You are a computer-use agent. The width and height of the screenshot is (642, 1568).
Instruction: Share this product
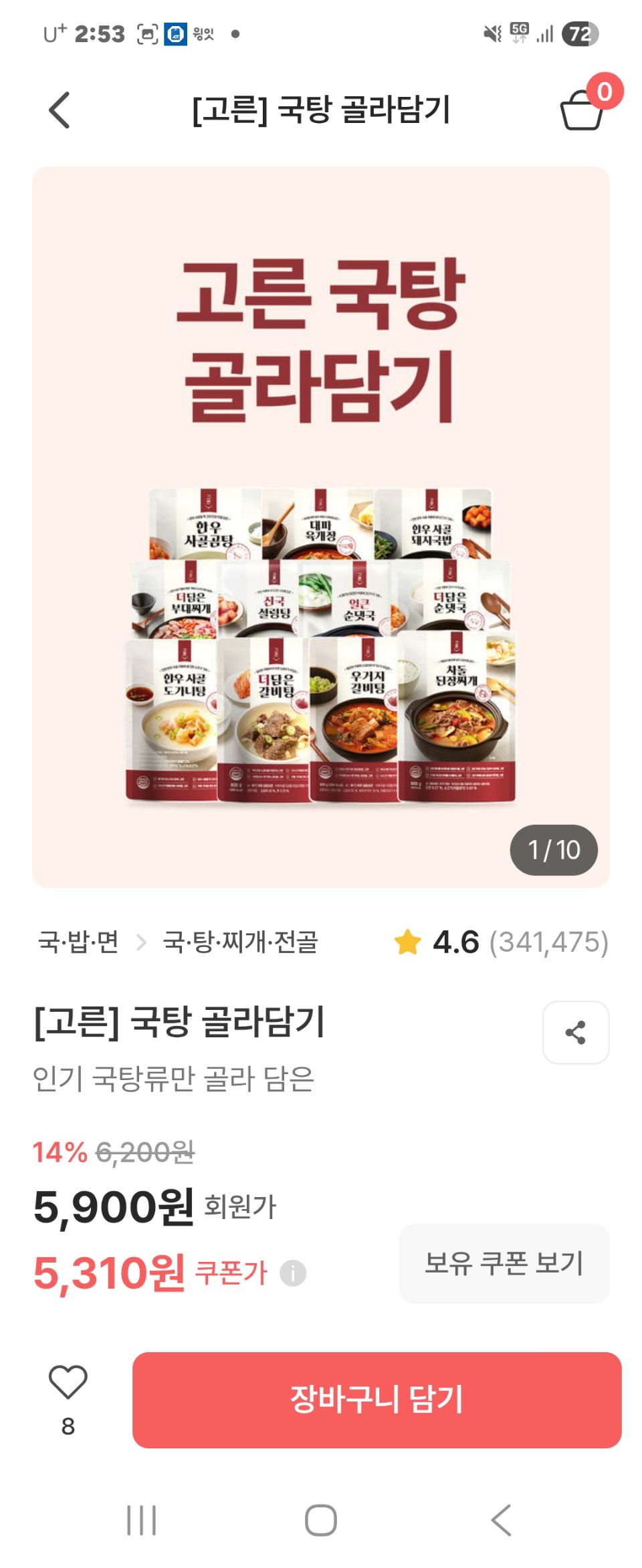pyautogui.click(x=575, y=1032)
